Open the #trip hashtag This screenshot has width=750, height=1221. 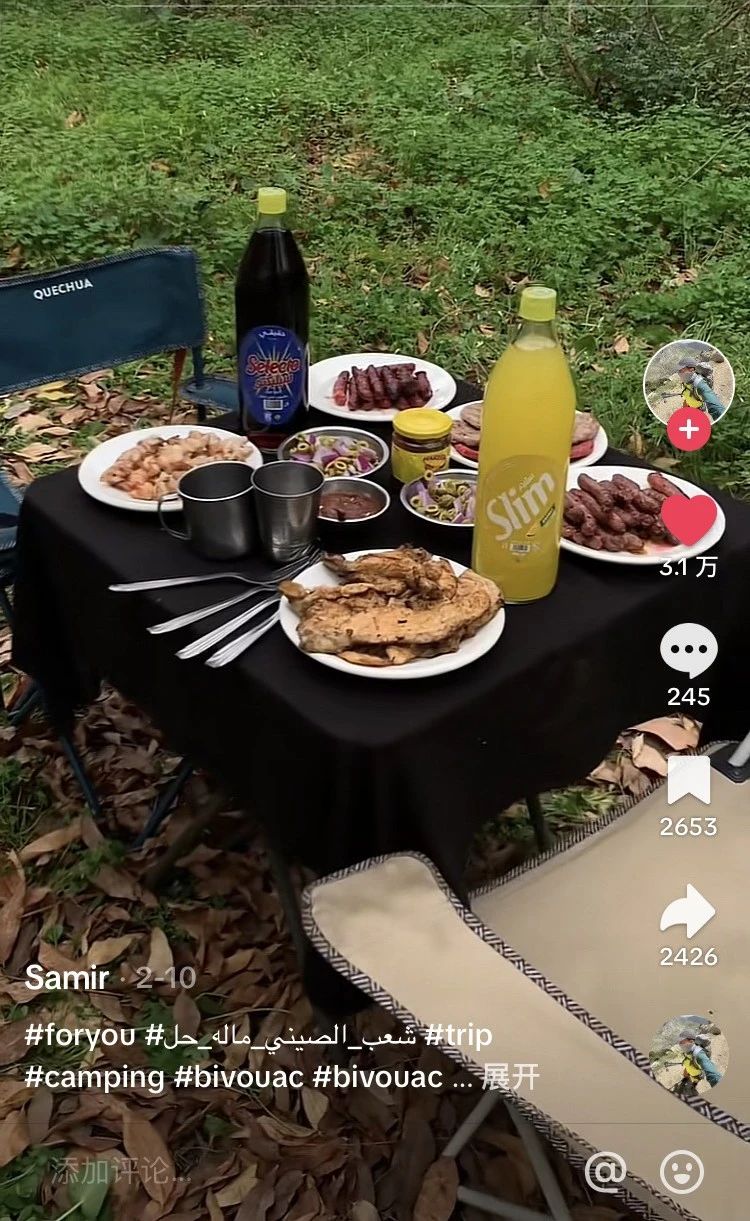click(x=458, y=1036)
